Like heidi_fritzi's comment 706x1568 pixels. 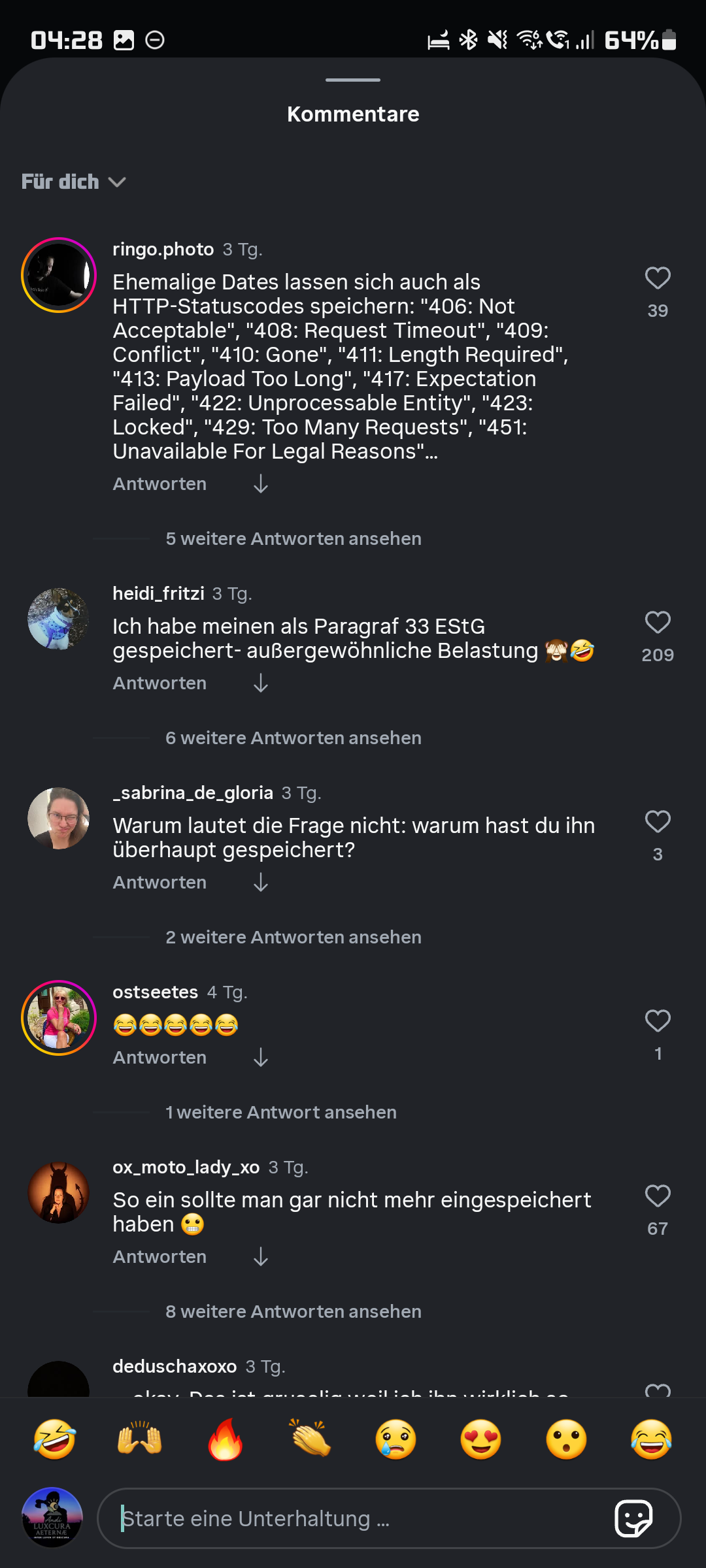tap(657, 623)
